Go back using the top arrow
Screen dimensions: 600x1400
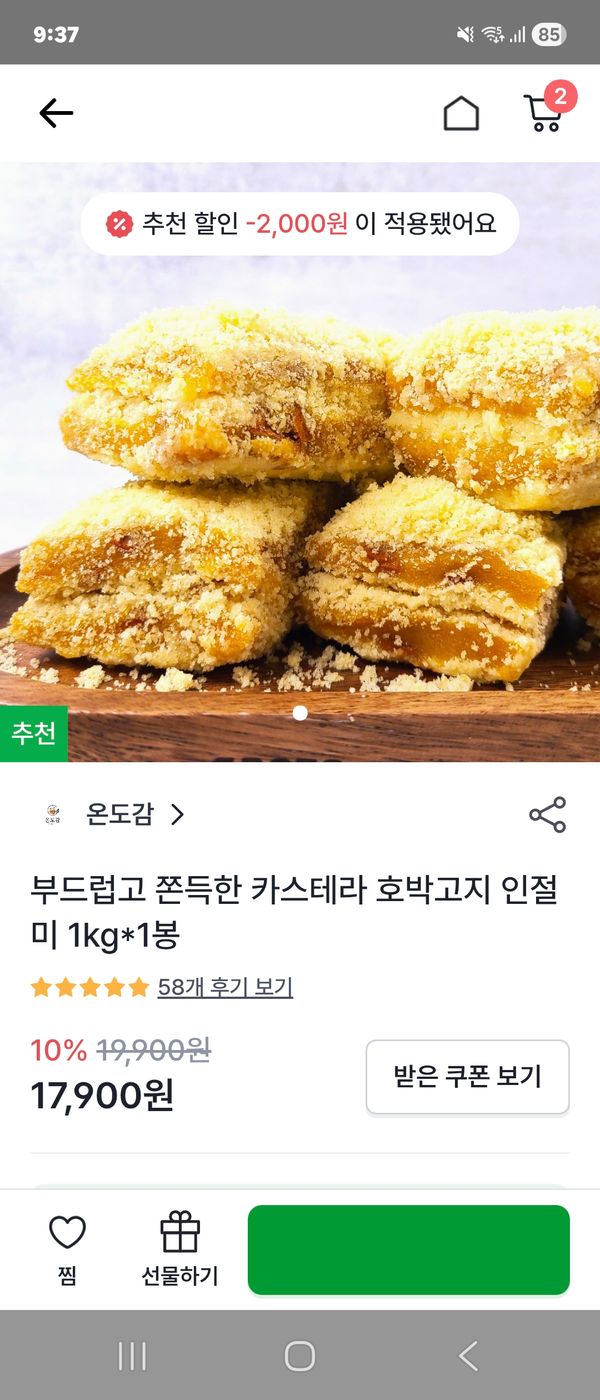(x=56, y=114)
